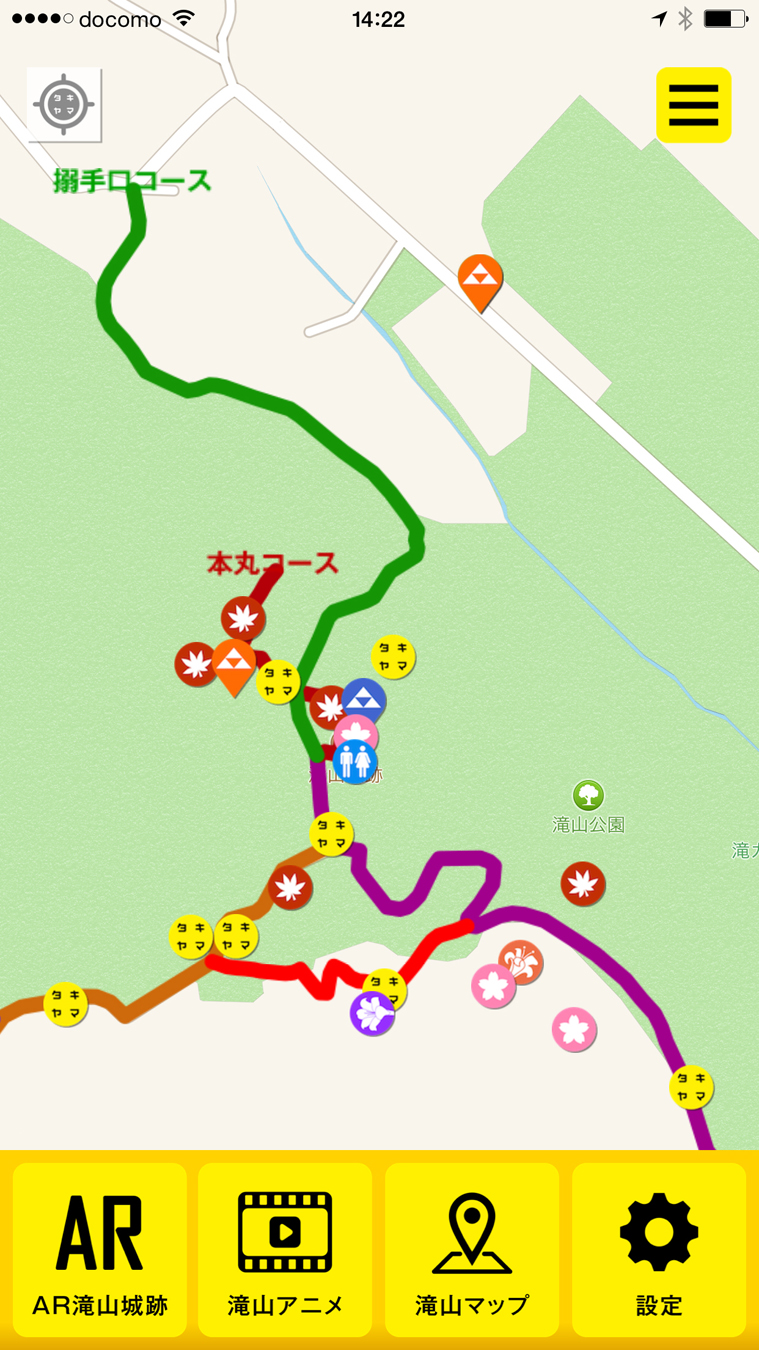Image resolution: width=759 pixels, height=1350 pixels.
Task: Open the yellow hamburger menu
Action: pyautogui.click(x=694, y=105)
